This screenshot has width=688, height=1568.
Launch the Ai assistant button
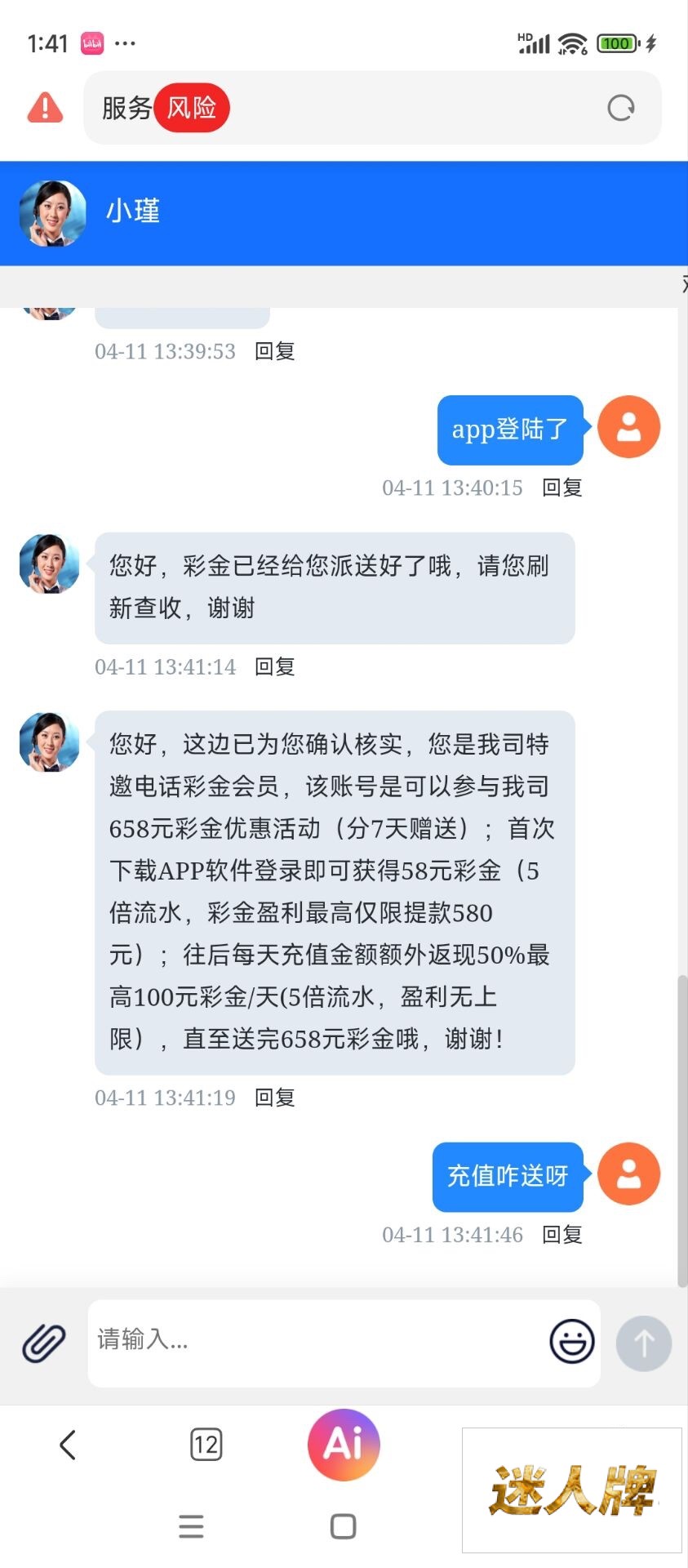click(344, 1445)
